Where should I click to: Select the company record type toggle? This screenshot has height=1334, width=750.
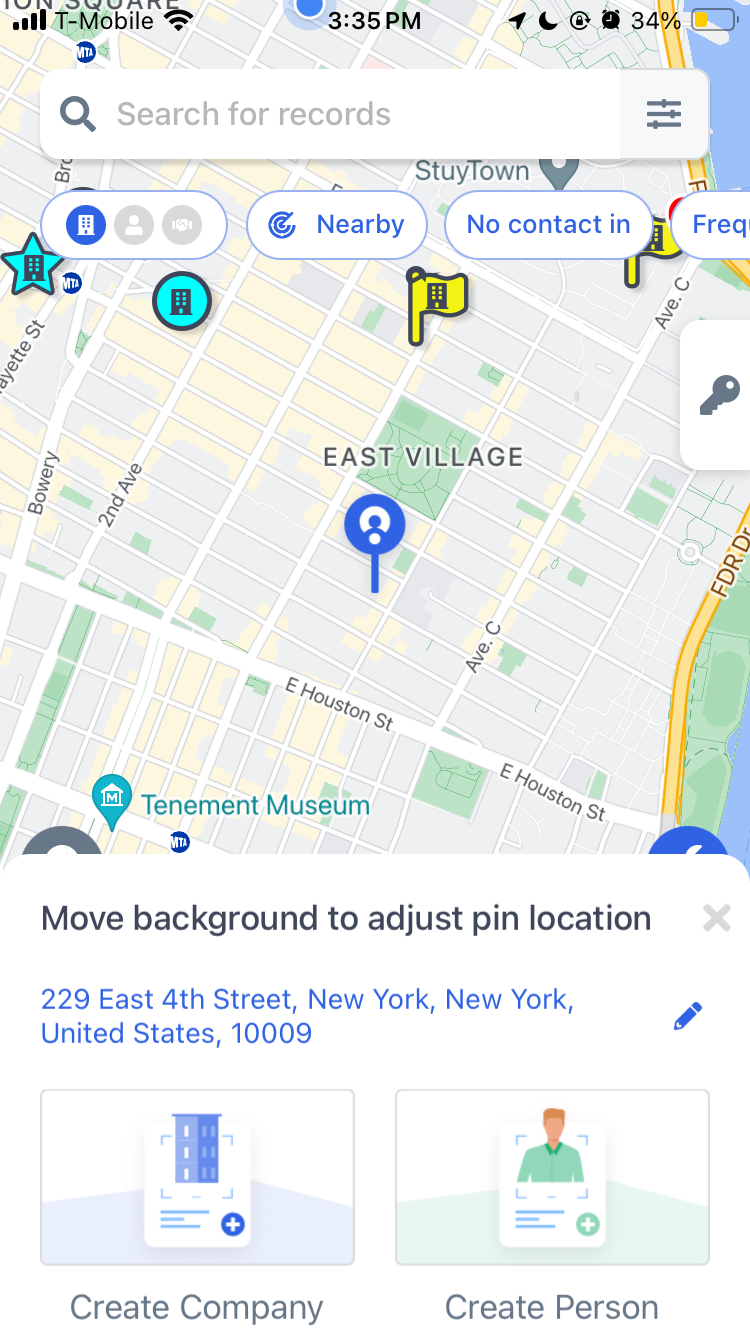[86, 225]
